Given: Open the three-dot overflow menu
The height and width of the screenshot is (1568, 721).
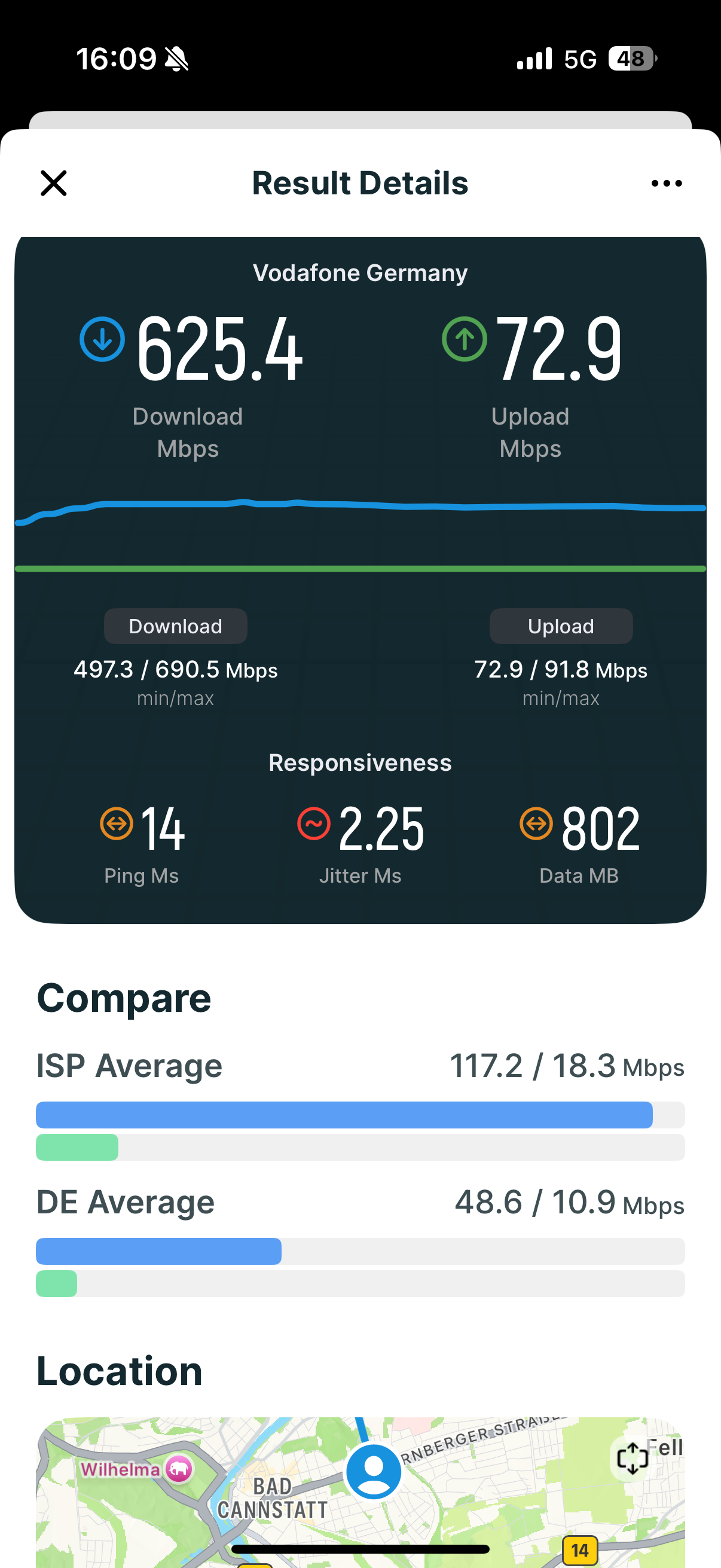Looking at the screenshot, I should point(666,183).
